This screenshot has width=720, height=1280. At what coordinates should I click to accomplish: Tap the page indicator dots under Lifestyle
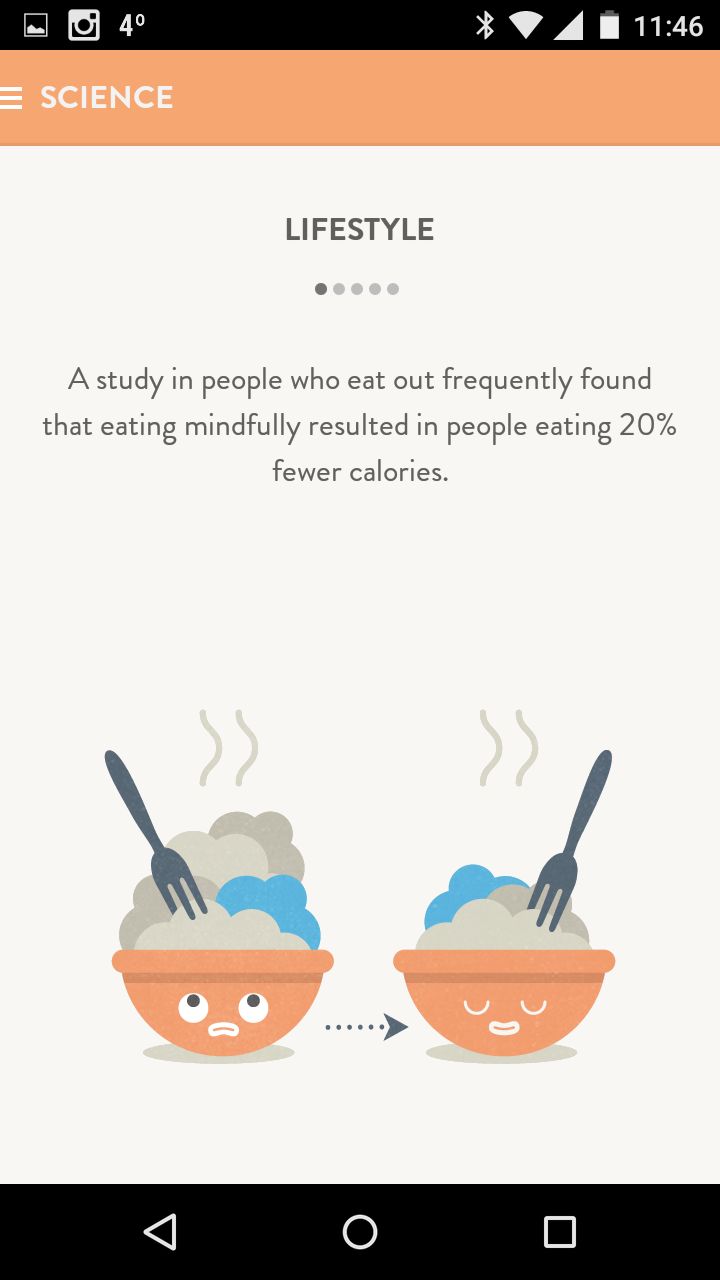(357, 289)
